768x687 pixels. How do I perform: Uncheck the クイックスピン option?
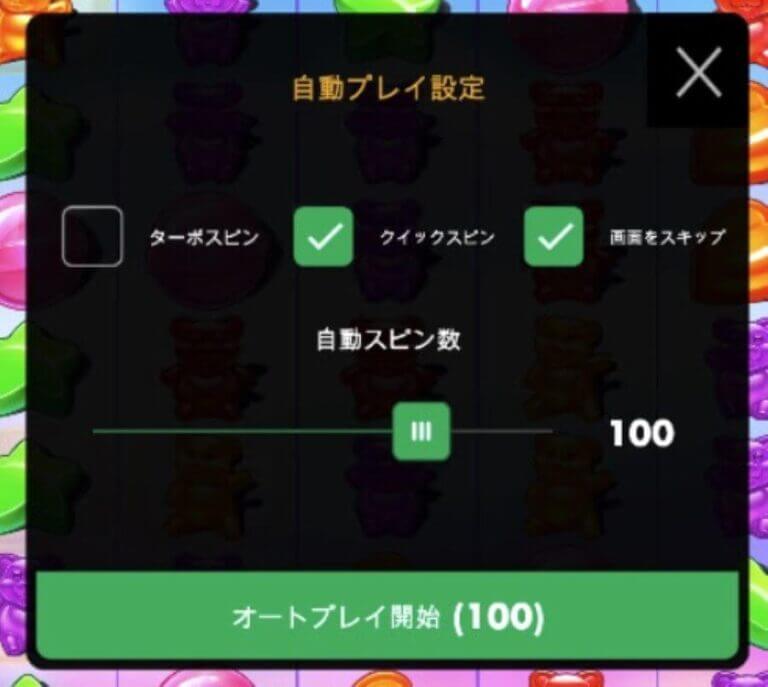pos(323,237)
